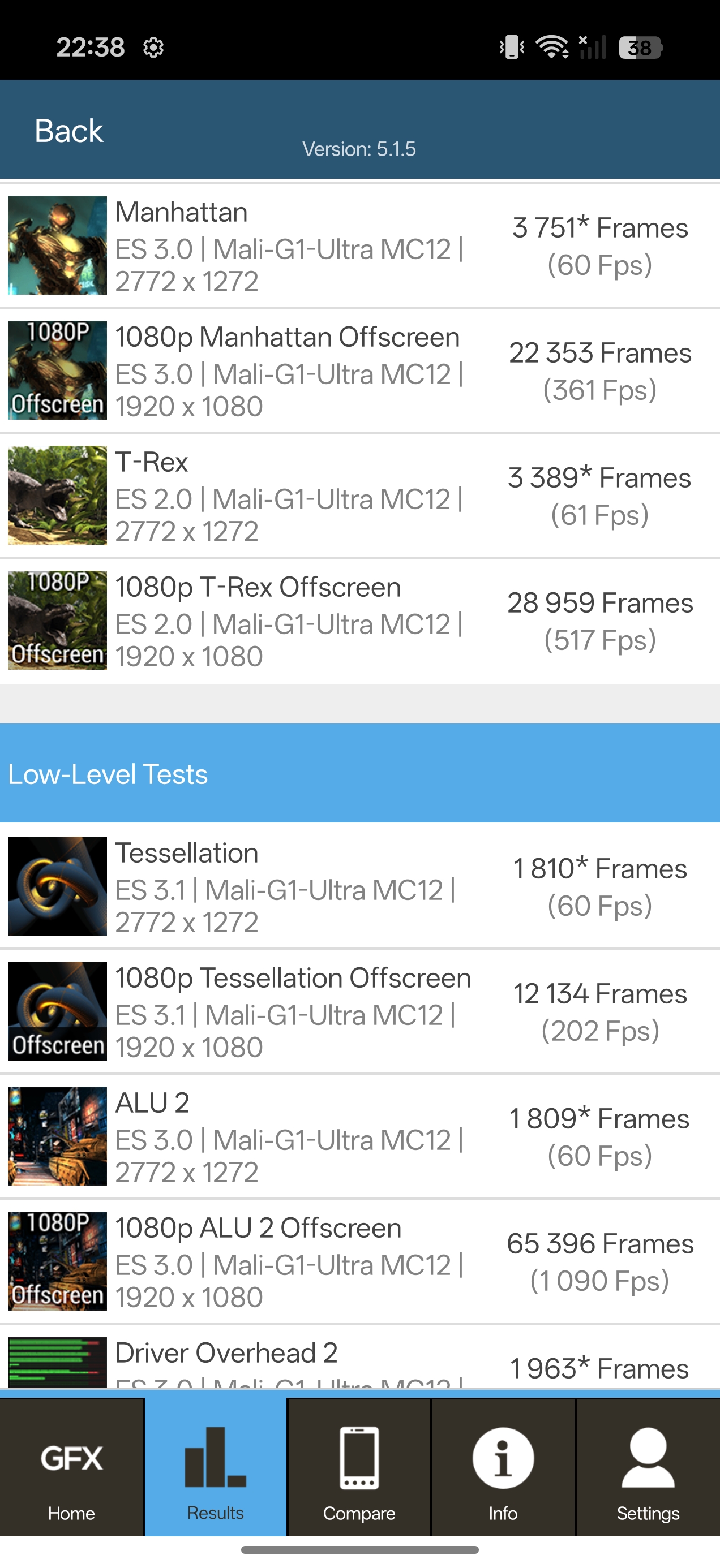Open the Tessellation onscreen result
This screenshot has height=1568, width=720.
359,886
